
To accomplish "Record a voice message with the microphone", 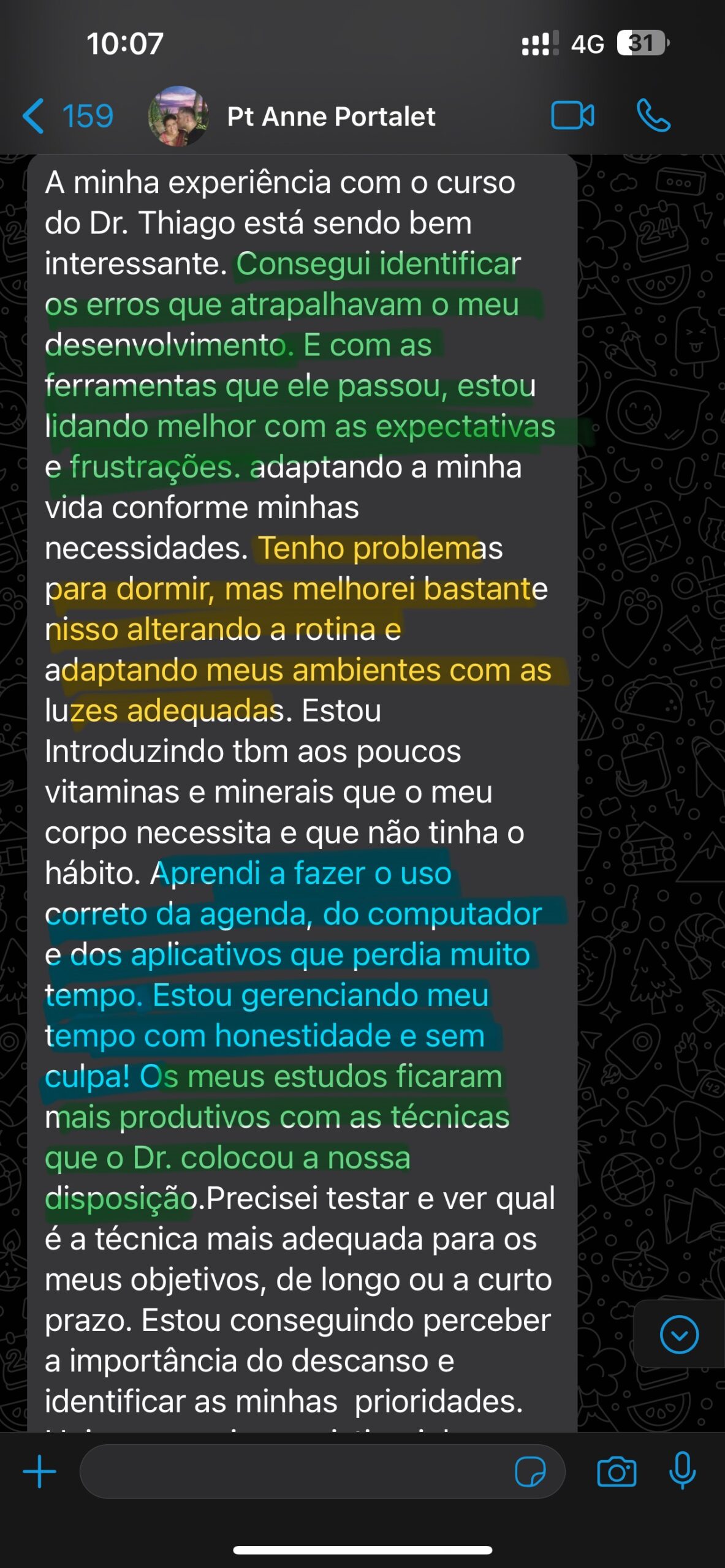I will tap(682, 1471).
